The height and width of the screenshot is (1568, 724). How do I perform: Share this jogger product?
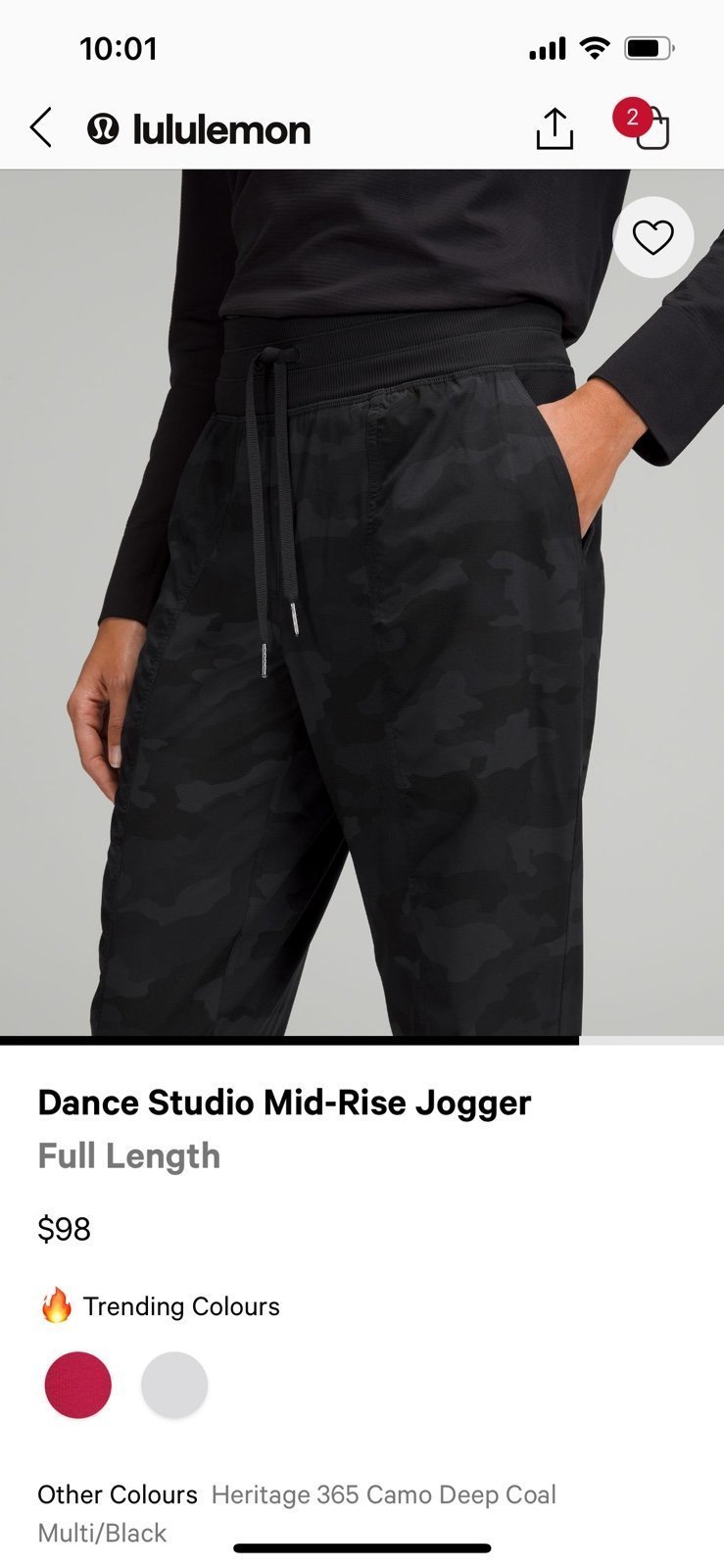555,128
